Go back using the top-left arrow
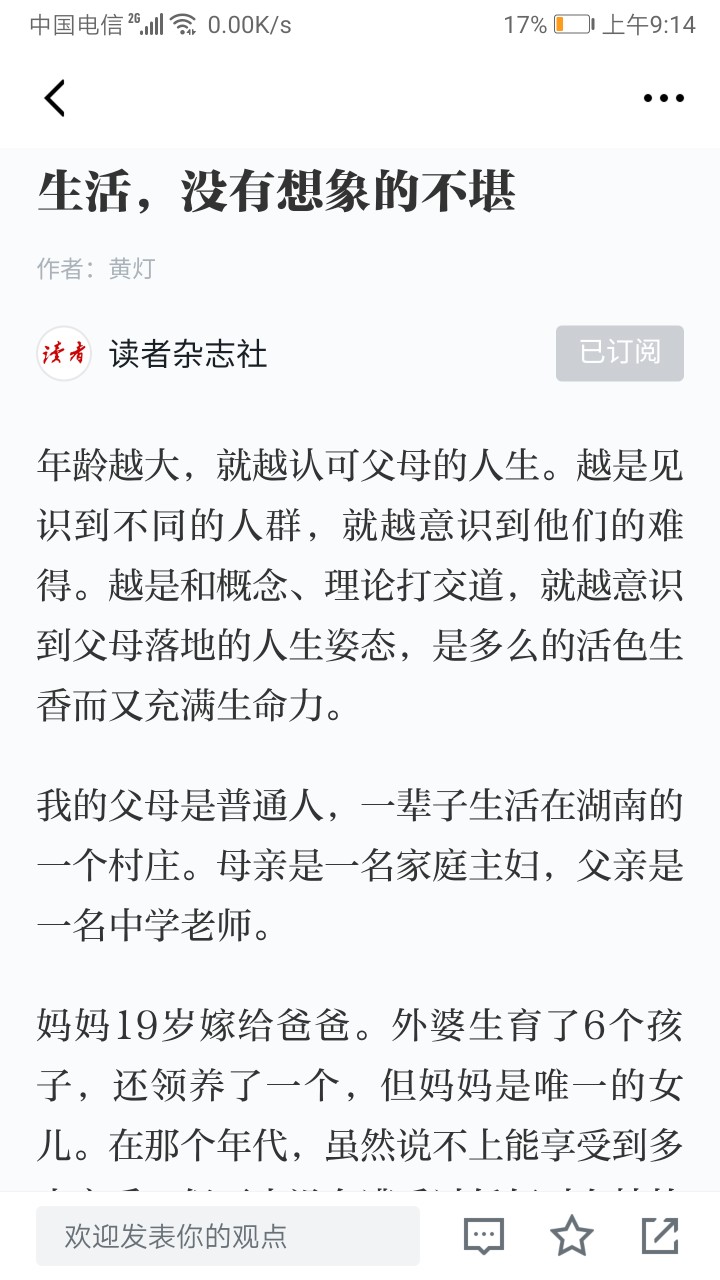Screen dimensions: 720x1280 [x=55, y=98]
